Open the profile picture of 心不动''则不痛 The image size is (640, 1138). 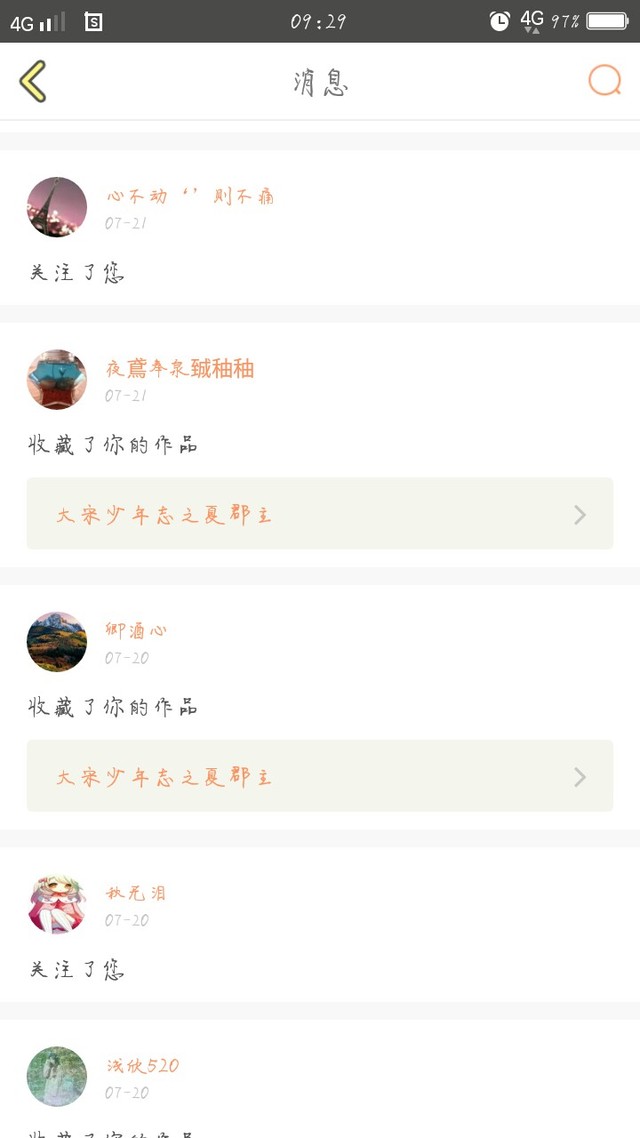[57, 207]
